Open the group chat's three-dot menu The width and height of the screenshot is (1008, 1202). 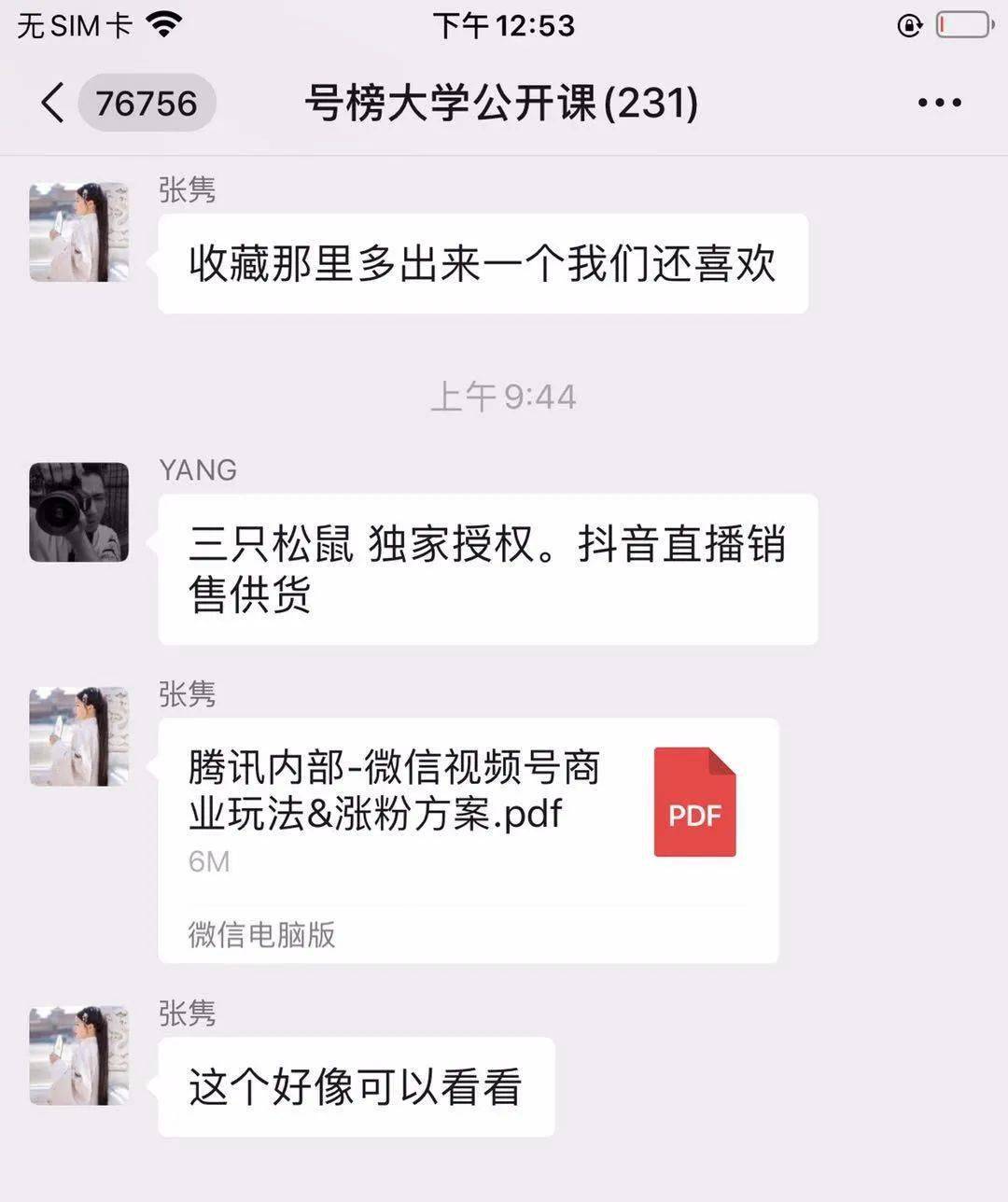[939, 103]
